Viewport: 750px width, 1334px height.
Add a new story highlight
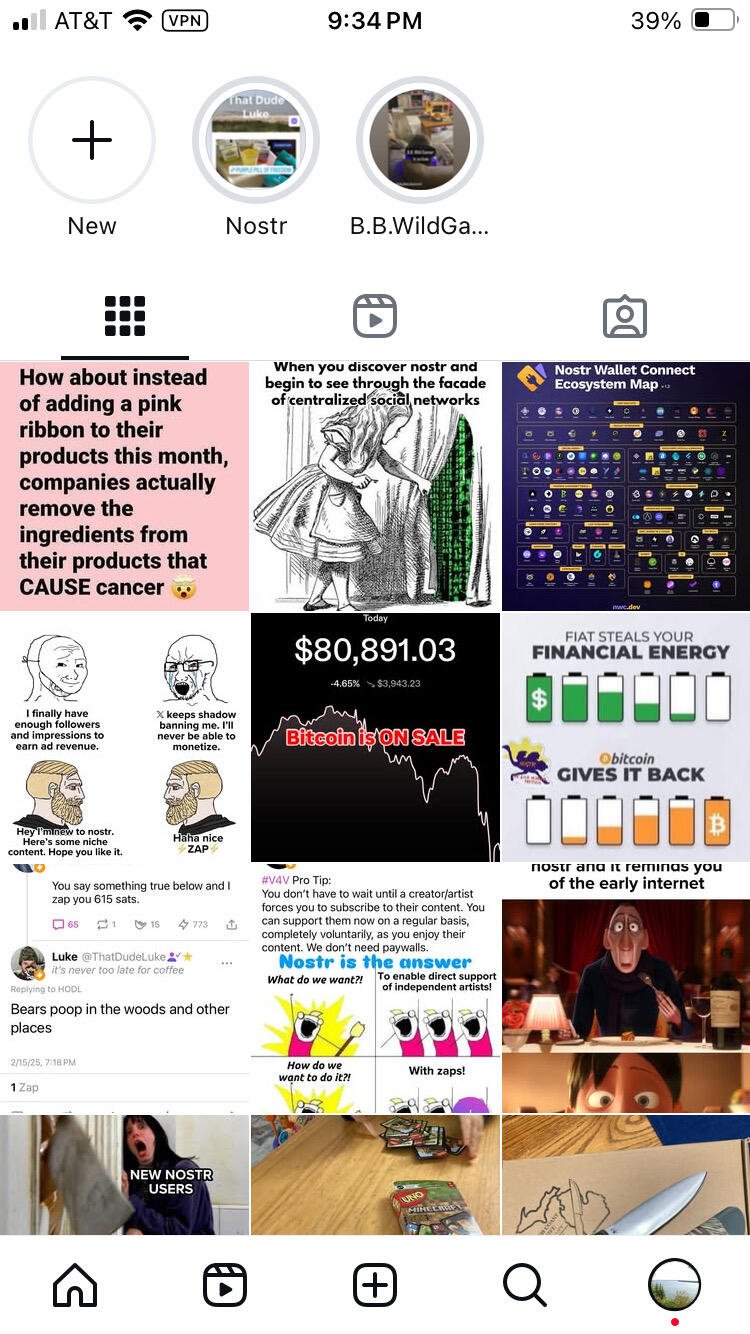[92, 140]
